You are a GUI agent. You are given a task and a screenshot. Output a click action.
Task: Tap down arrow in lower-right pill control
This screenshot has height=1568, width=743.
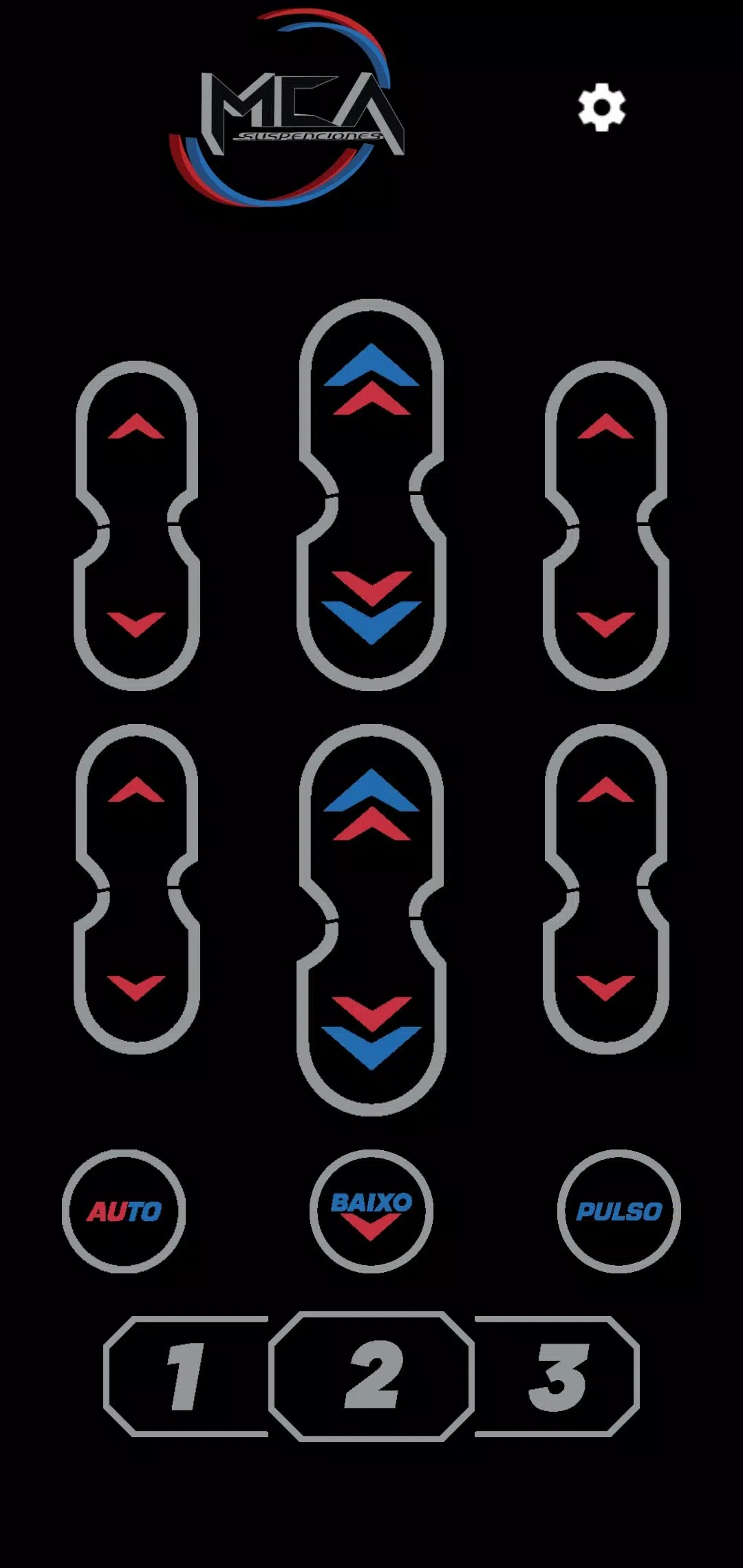605,987
